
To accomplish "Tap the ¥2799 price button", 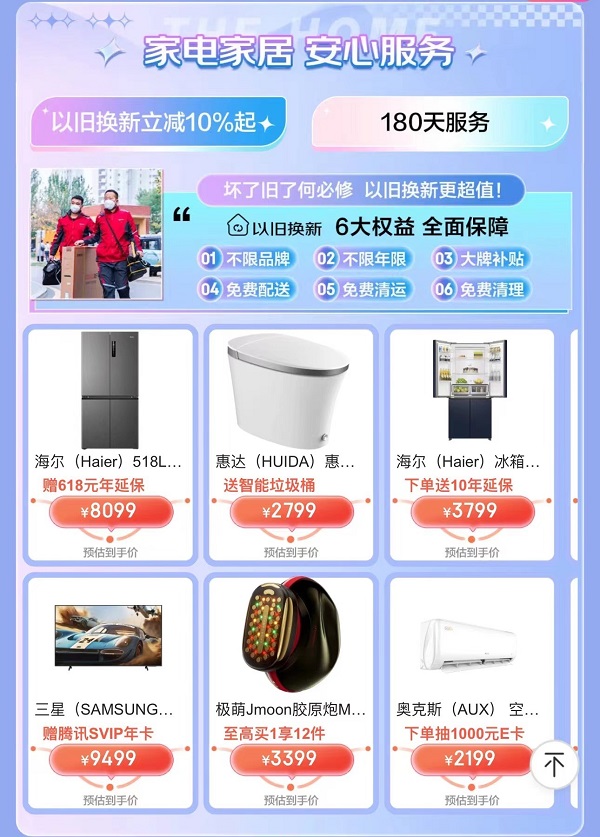I will [290, 511].
